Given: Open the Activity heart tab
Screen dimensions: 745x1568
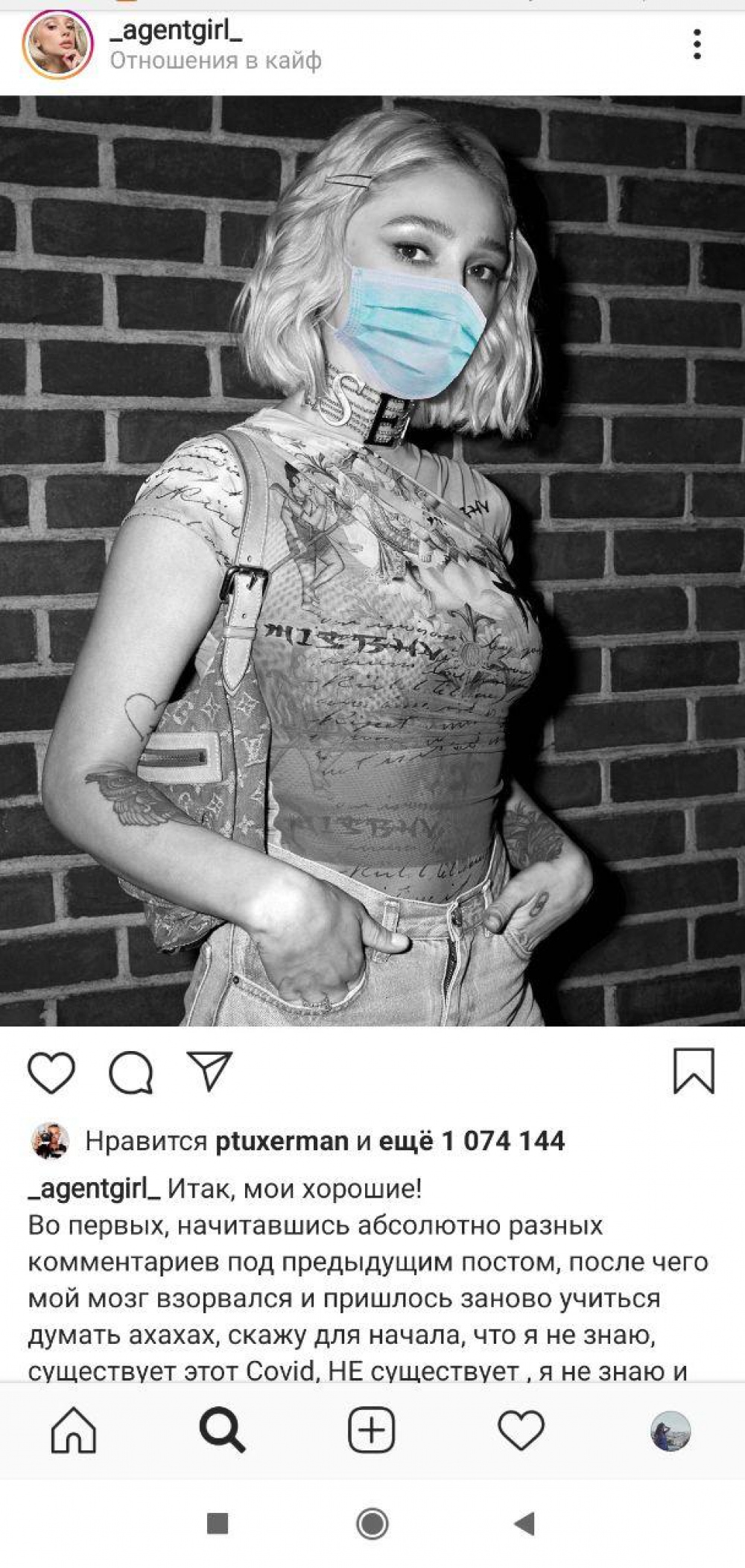Looking at the screenshot, I should coord(521,1430).
